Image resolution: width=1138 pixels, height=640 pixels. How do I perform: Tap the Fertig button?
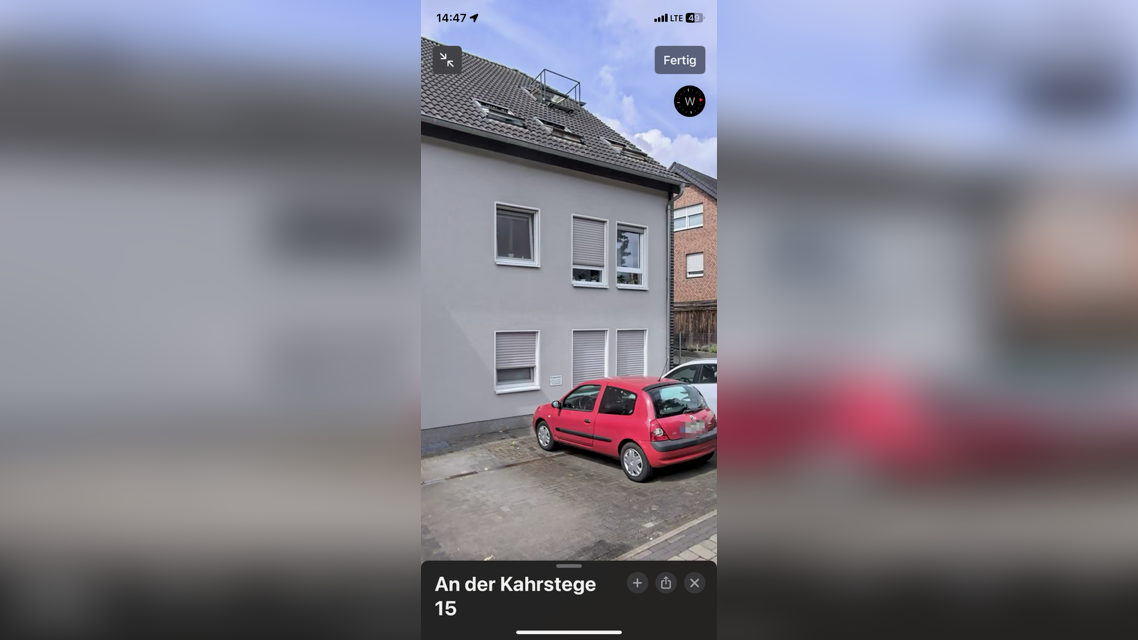click(x=680, y=60)
